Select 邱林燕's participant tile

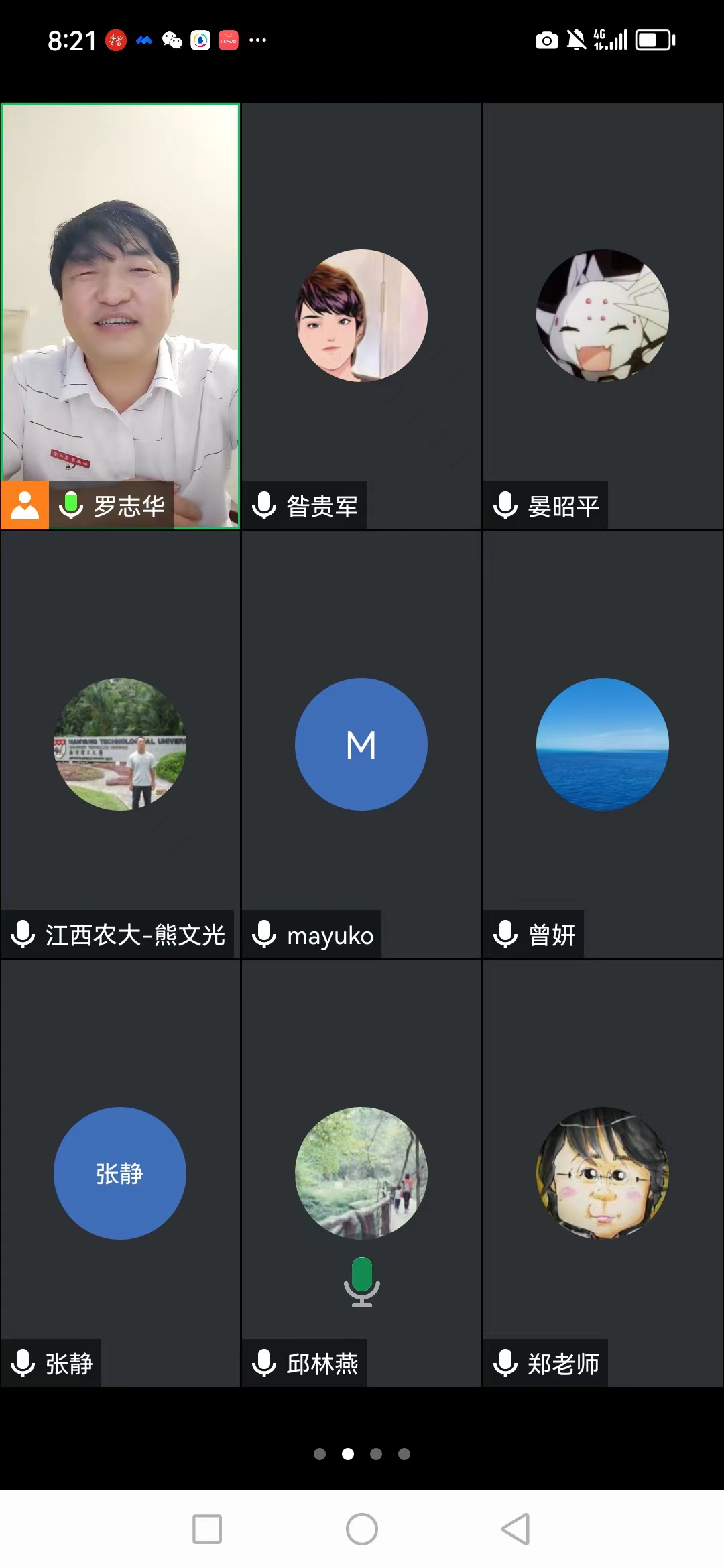pos(361,1173)
